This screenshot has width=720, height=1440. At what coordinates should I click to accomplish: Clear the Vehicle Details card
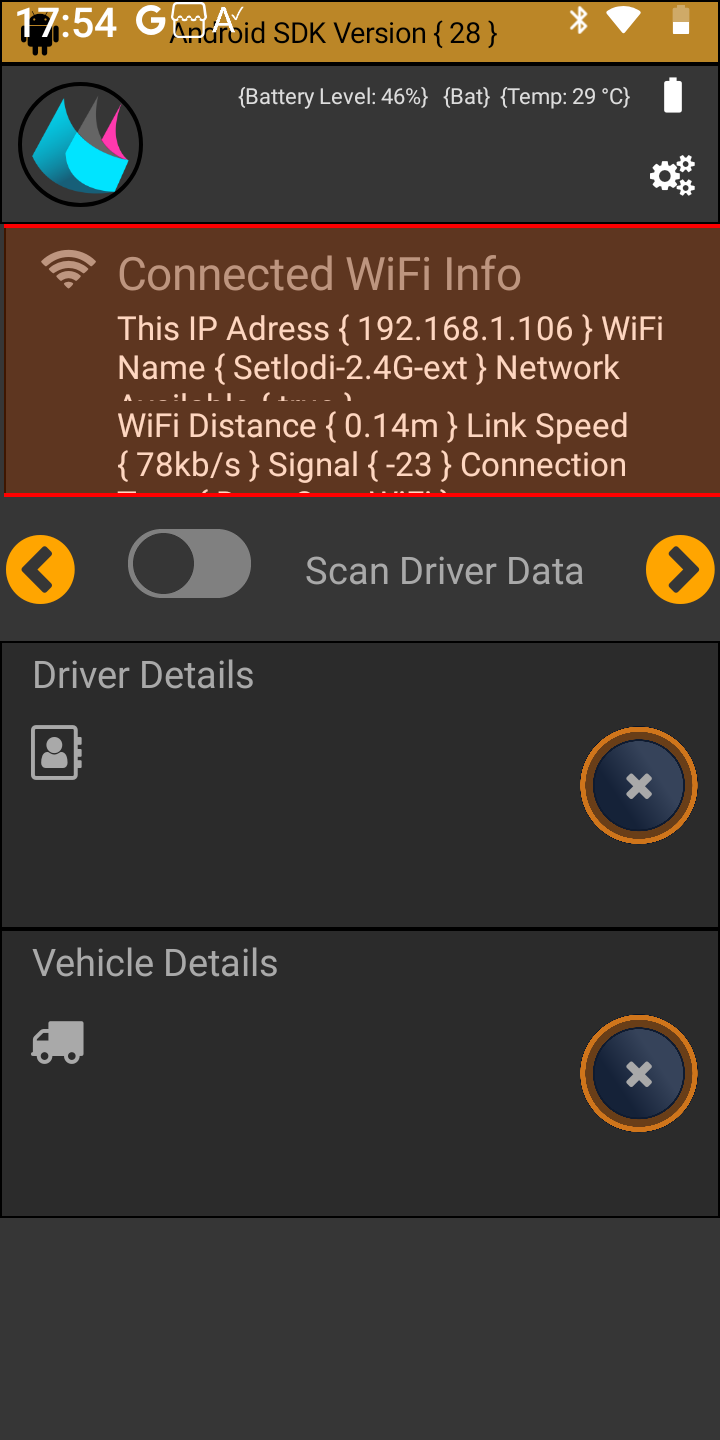[638, 1074]
